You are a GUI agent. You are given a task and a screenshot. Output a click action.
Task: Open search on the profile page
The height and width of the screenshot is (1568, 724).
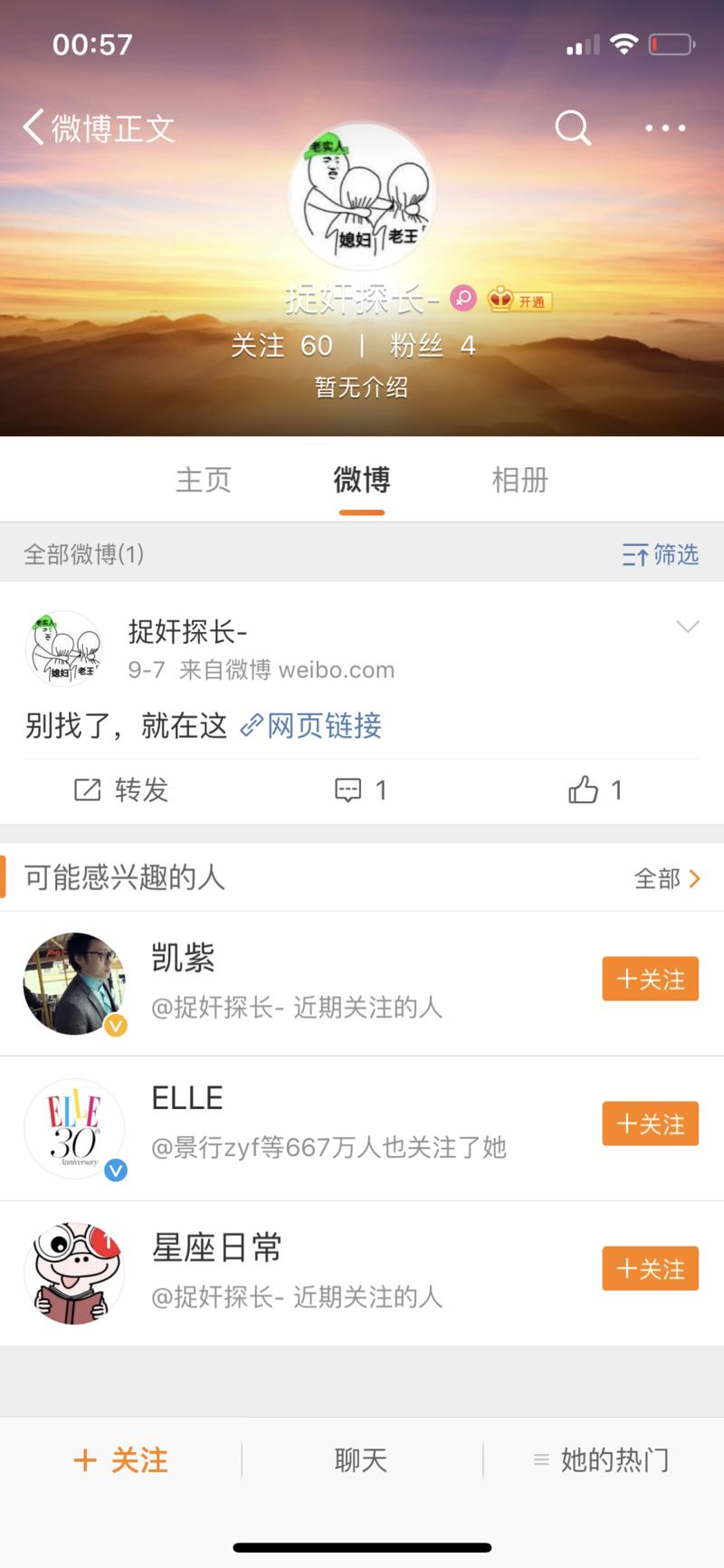click(x=572, y=128)
